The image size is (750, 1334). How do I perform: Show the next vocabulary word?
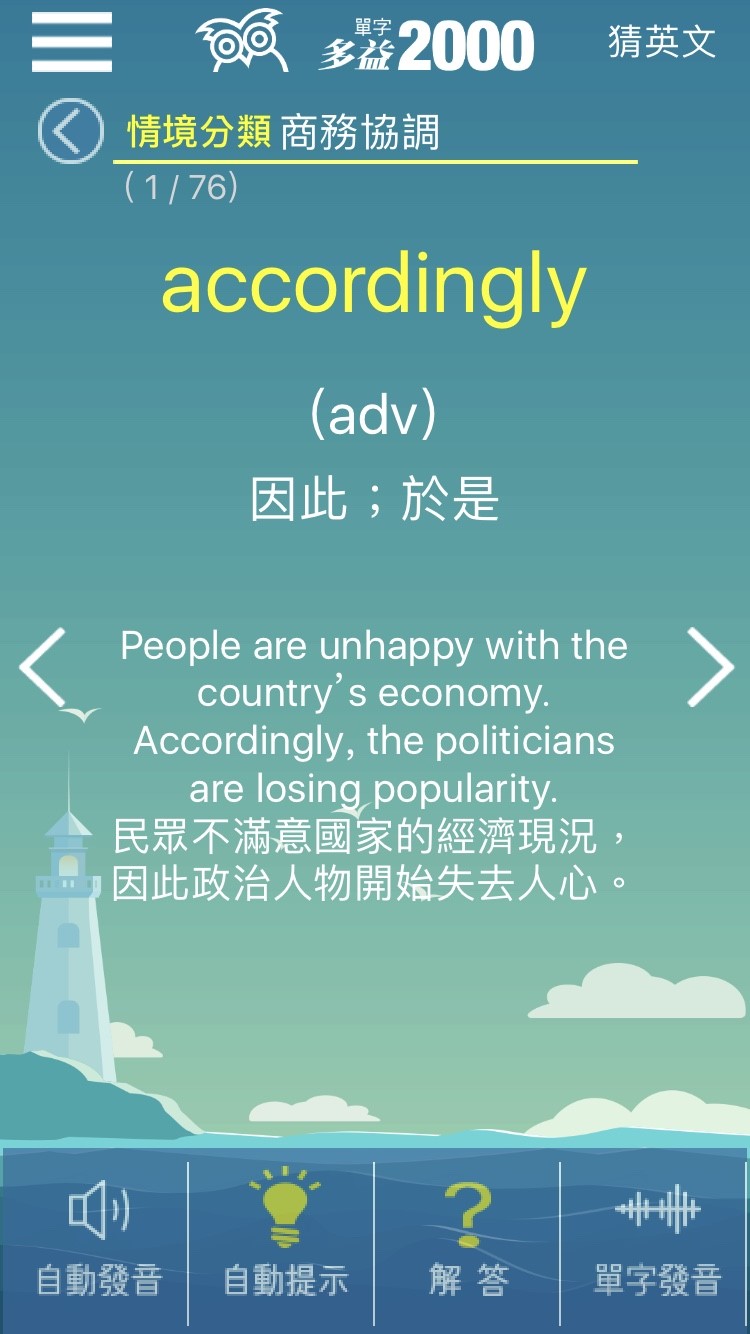click(x=710, y=667)
